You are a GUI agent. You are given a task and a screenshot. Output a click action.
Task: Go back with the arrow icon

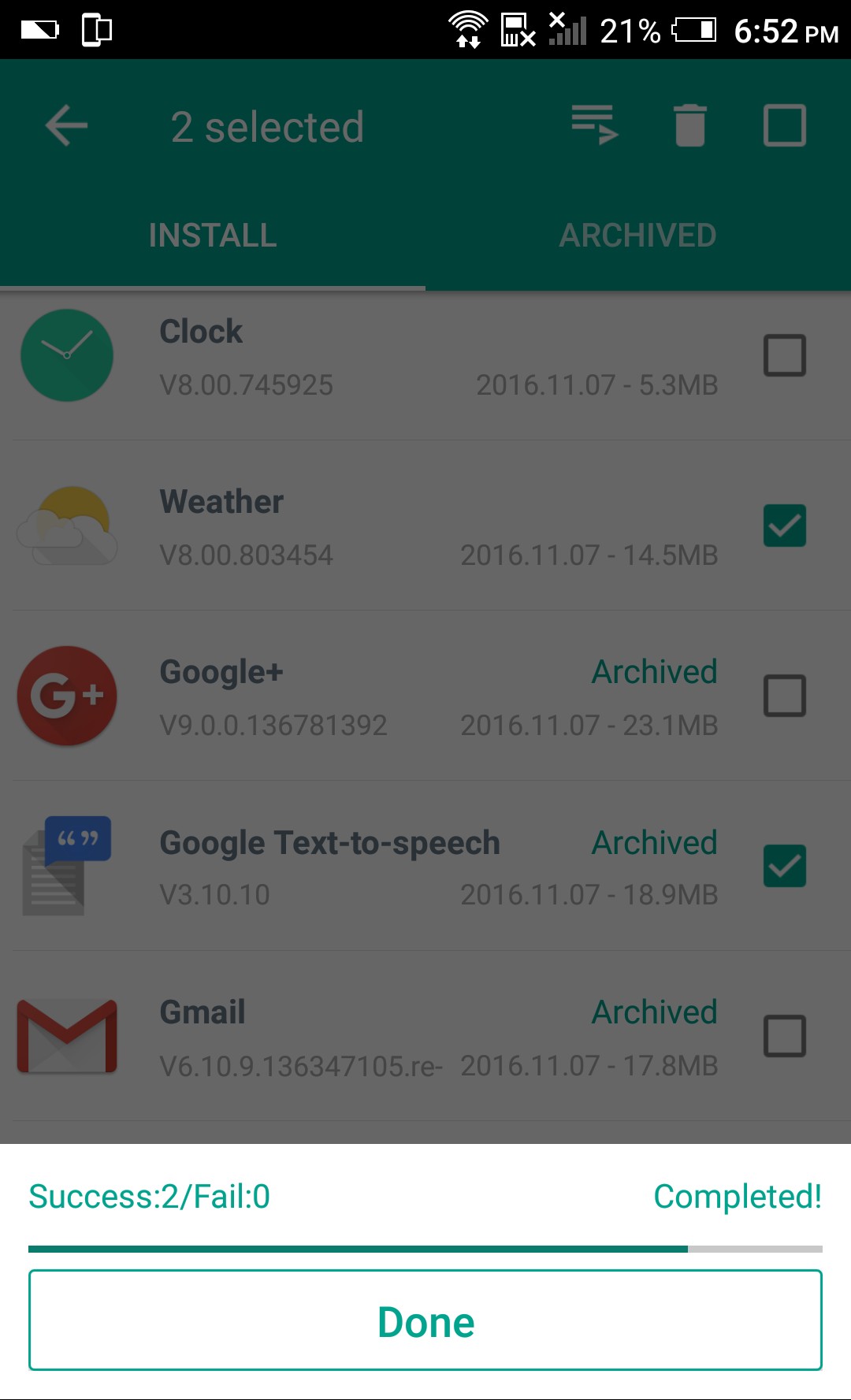point(66,126)
